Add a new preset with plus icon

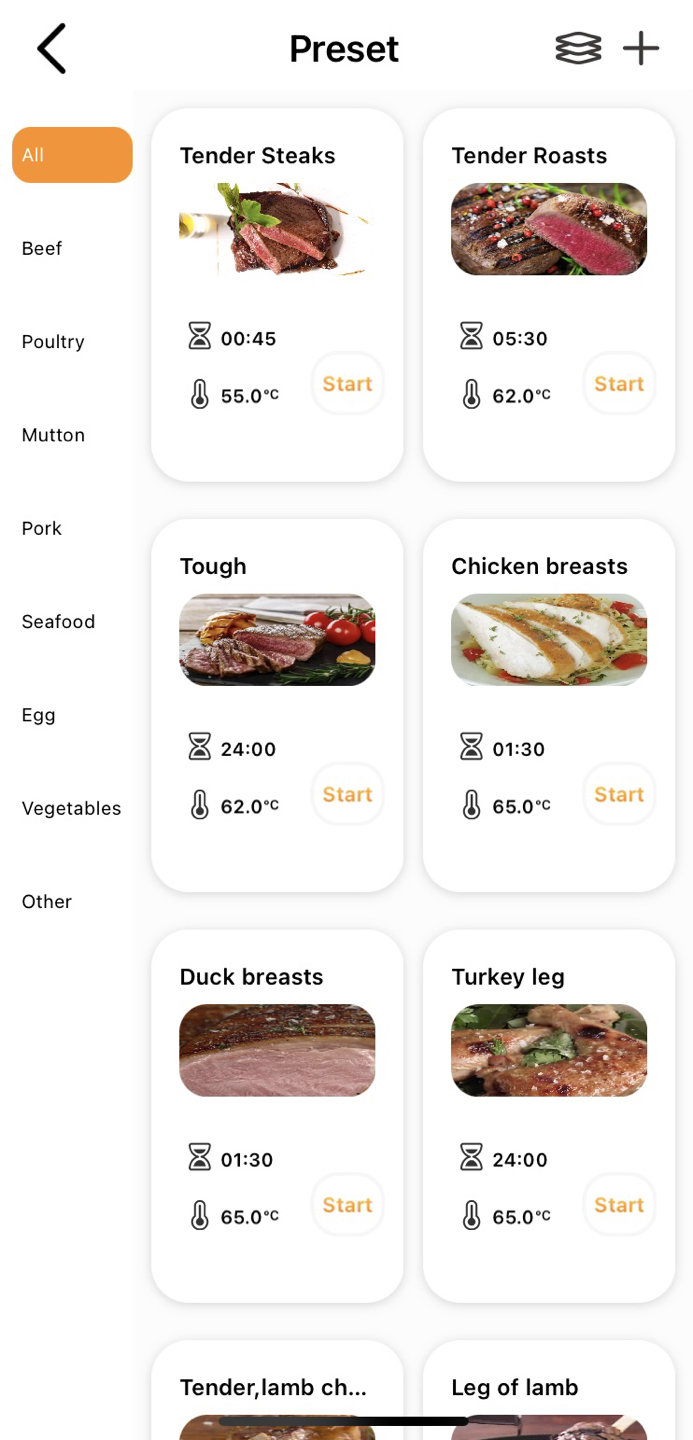[641, 48]
